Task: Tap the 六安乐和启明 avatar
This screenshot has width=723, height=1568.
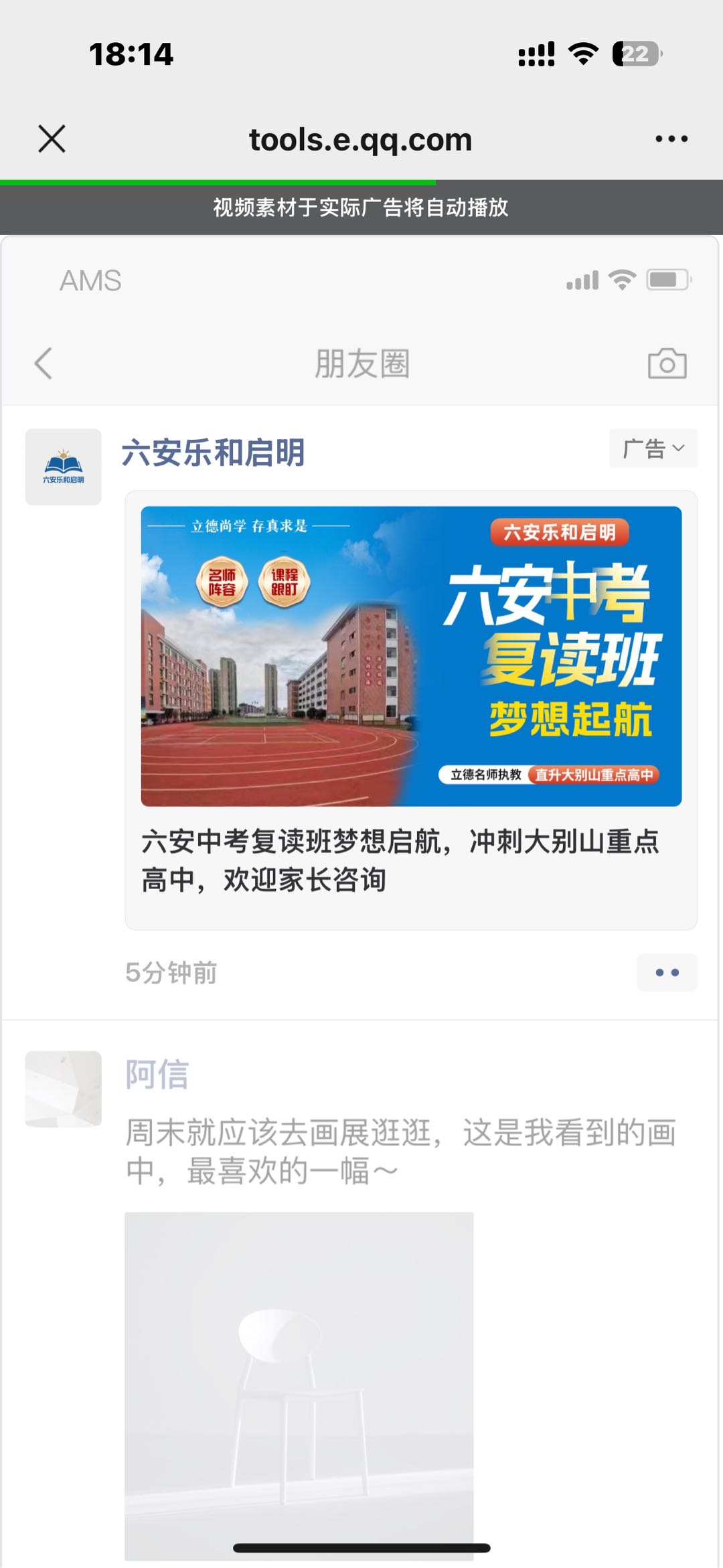Action: coord(64,467)
